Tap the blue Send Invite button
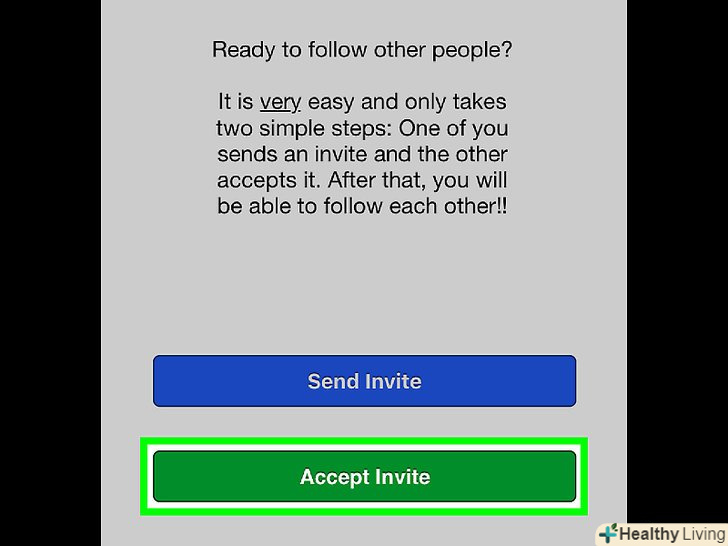Viewport: 728px width, 546px height. [364, 381]
